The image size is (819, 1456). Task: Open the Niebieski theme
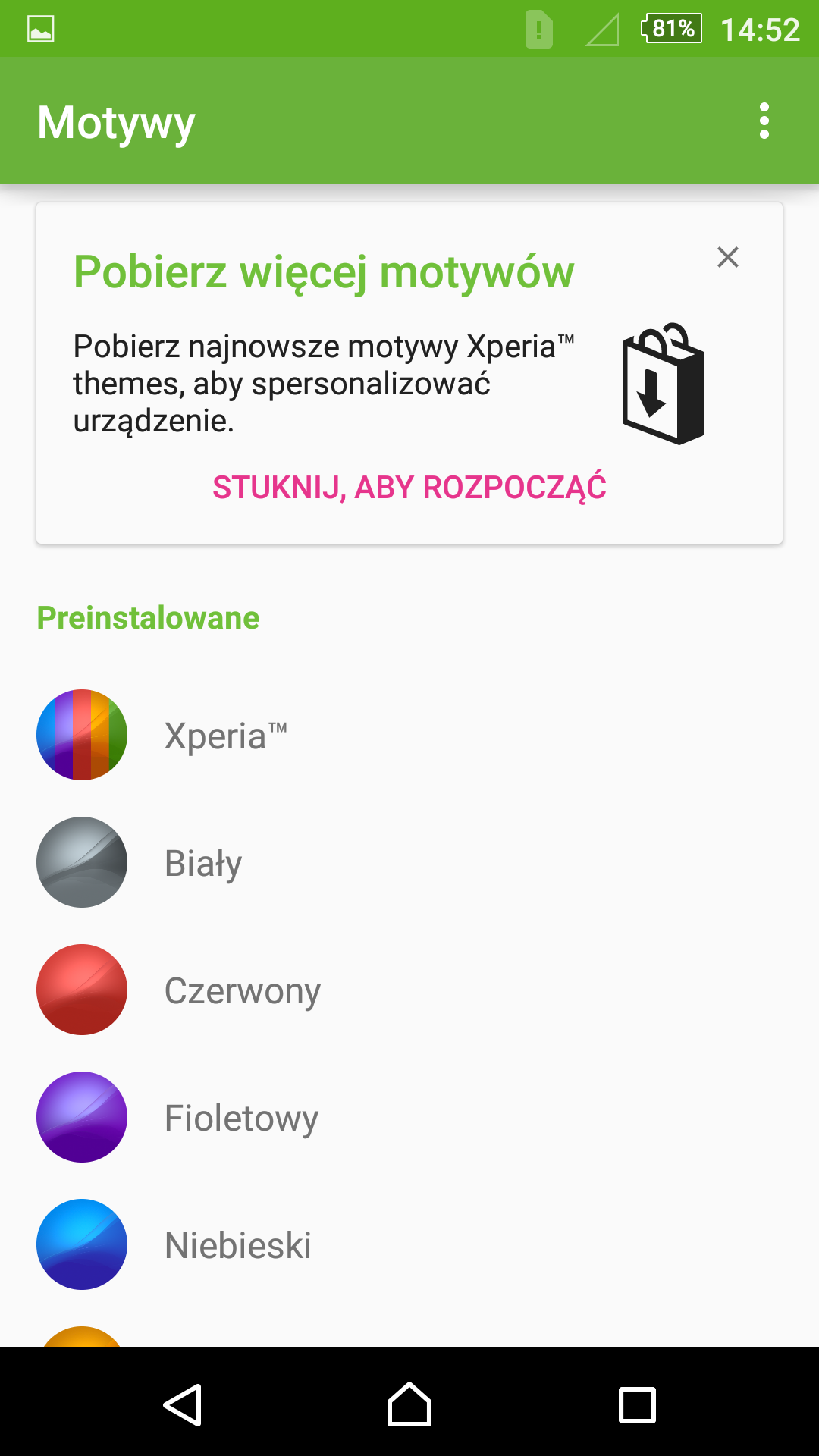[x=409, y=1244]
